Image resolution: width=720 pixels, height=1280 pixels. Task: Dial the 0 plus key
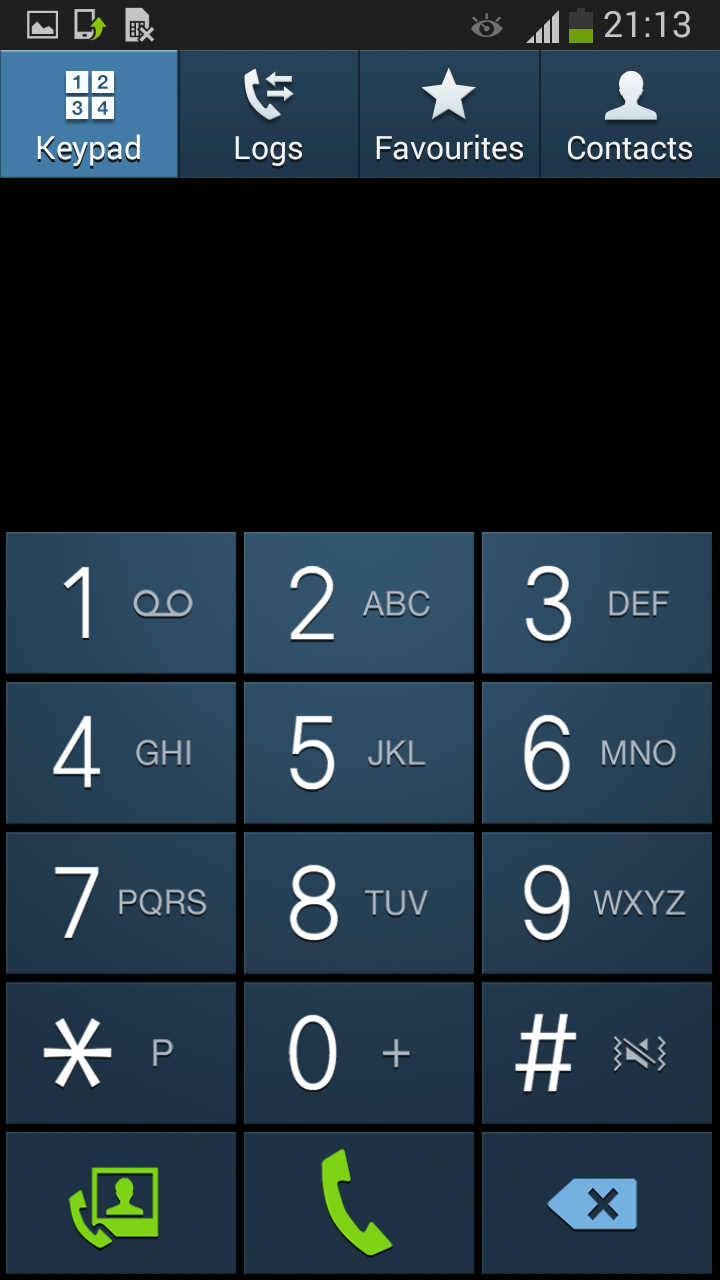tap(359, 1053)
